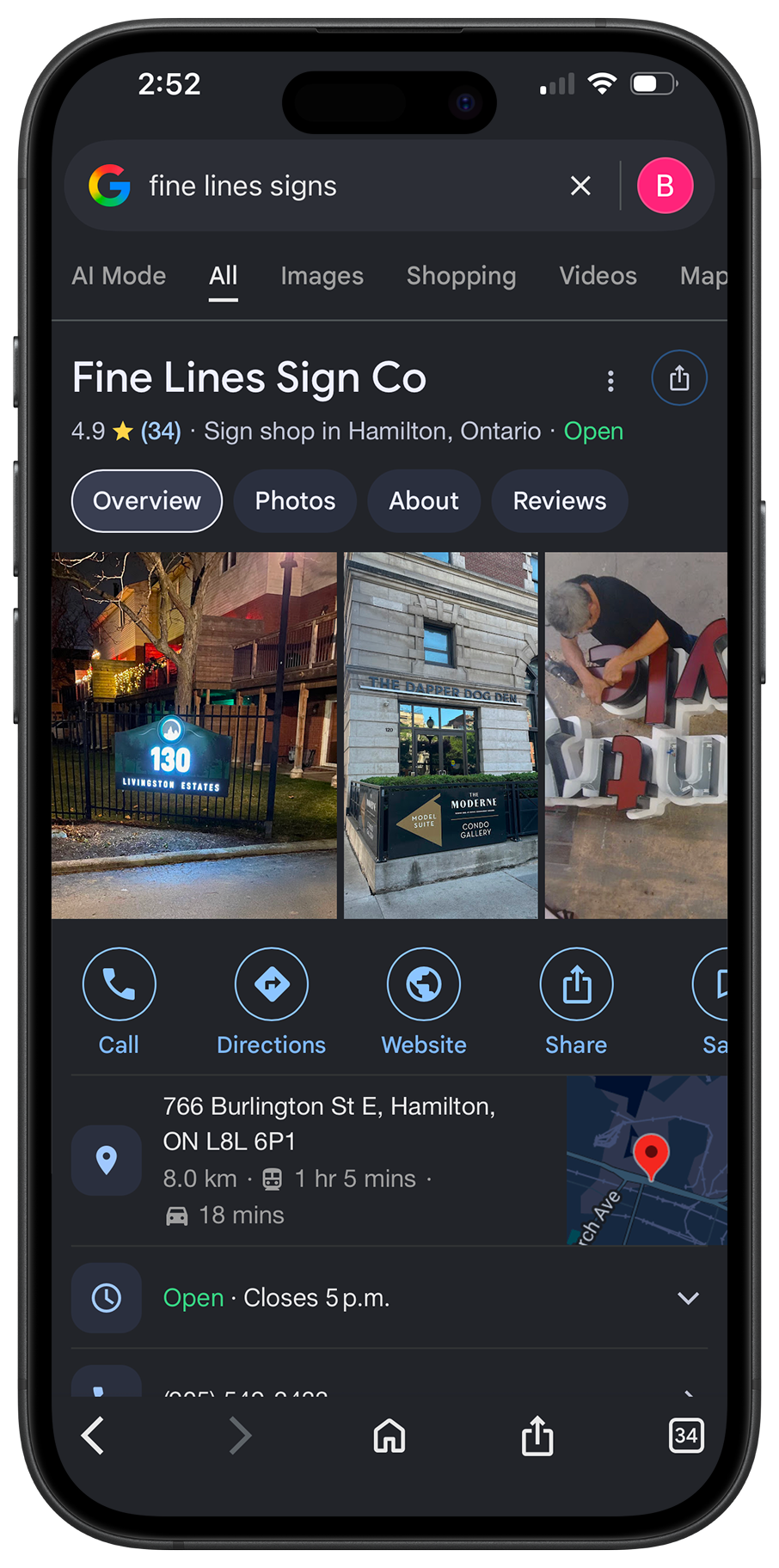This screenshot has height=1568, width=779.
Task: Tap the share icon next to the business title
Action: [x=679, y=378]
